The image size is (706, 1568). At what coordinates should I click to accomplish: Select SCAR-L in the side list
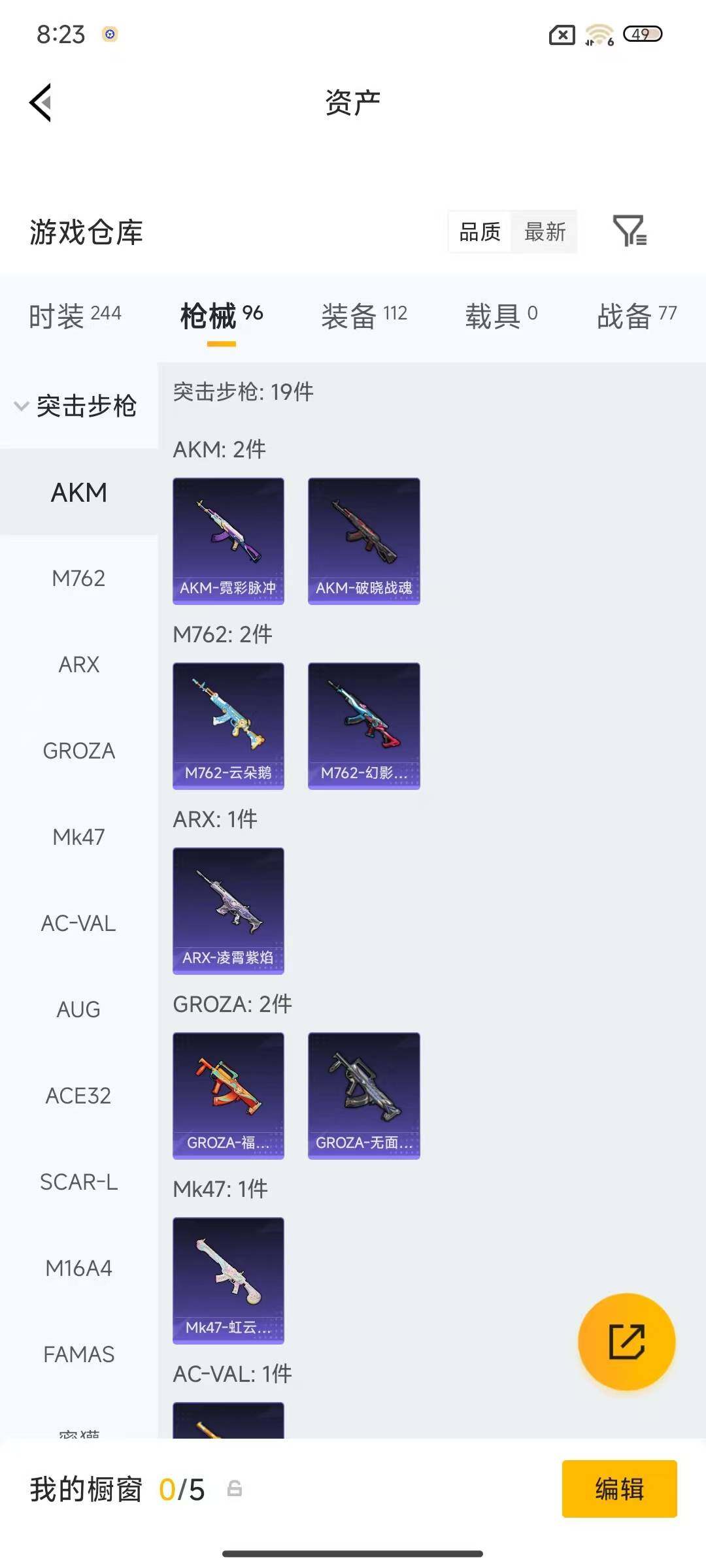[78, 1182]
